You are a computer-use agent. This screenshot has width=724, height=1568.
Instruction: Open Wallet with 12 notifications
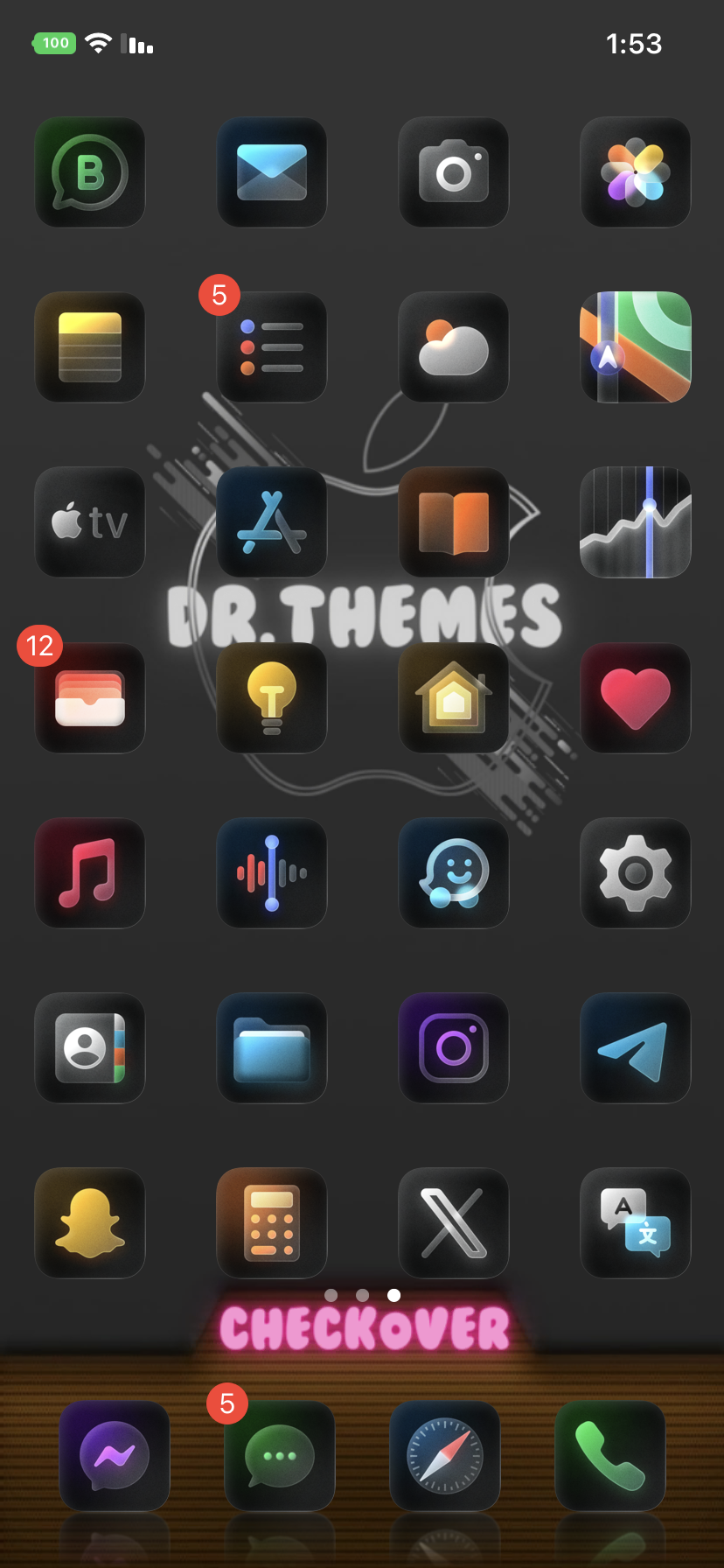(90, 697)
